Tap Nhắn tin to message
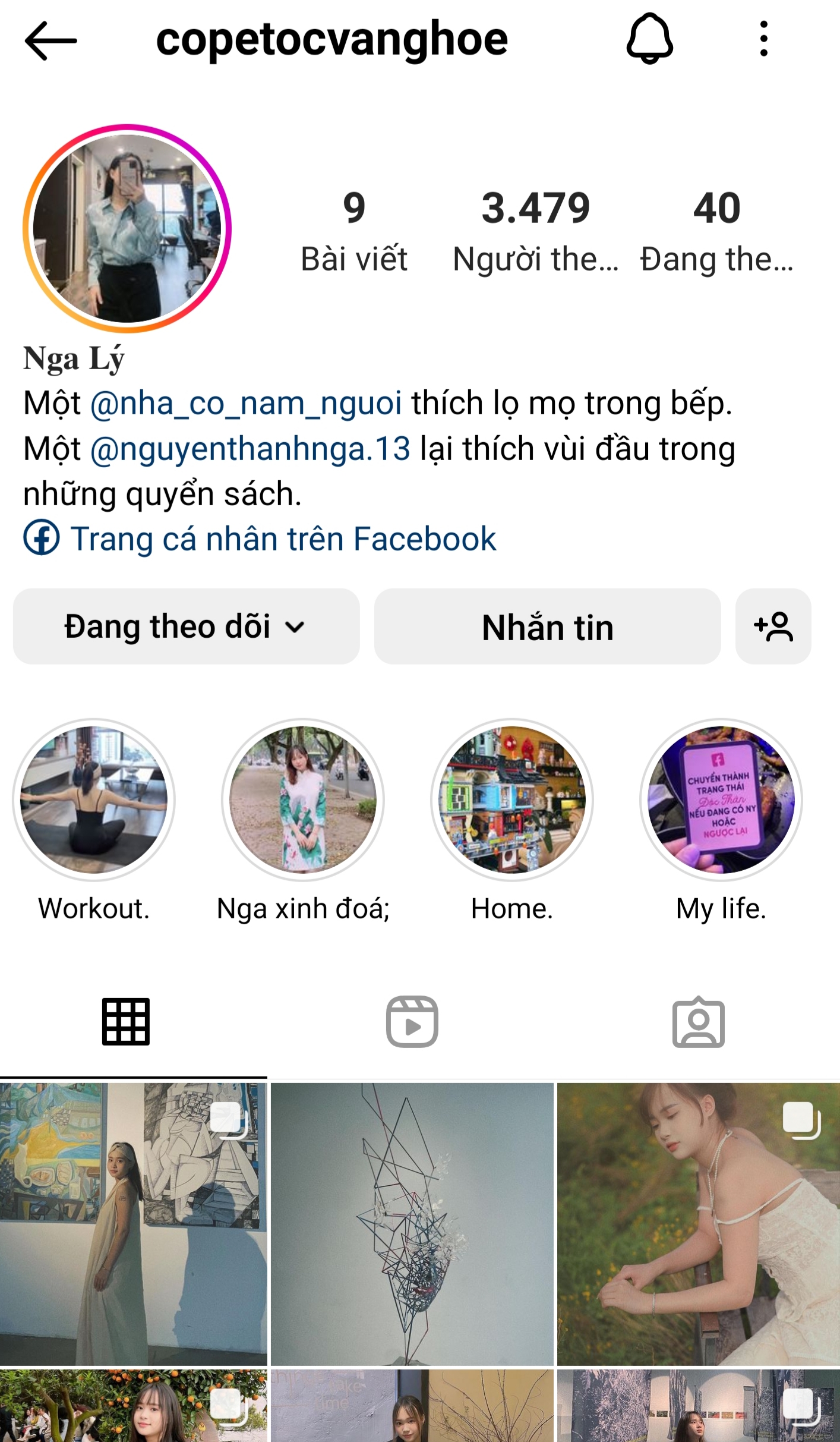 tap(547, 626)
